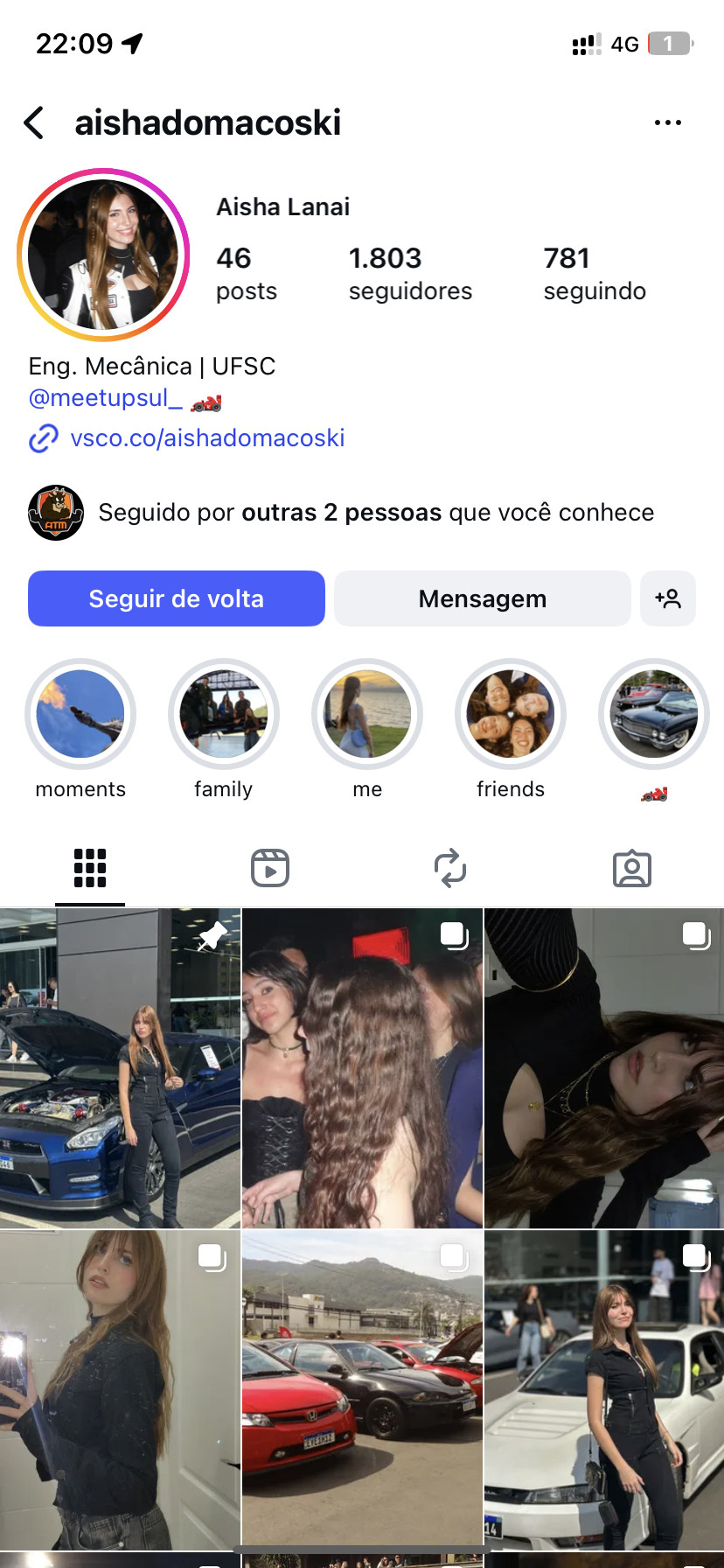Show suggested similar accounts
Viewport: 724px width, 1568px height.
coord(667,598)
